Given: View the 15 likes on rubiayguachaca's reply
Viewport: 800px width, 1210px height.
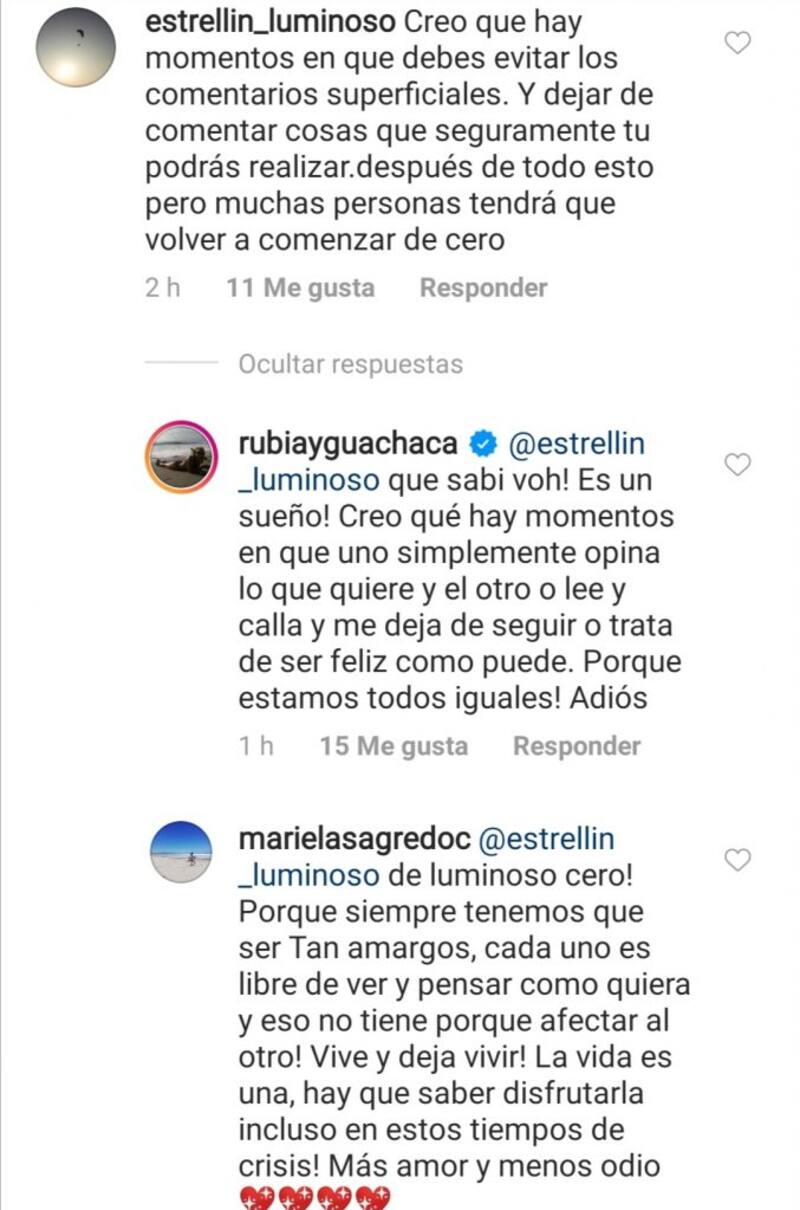Looking at the screenshot, I should [x=393, y=746].
